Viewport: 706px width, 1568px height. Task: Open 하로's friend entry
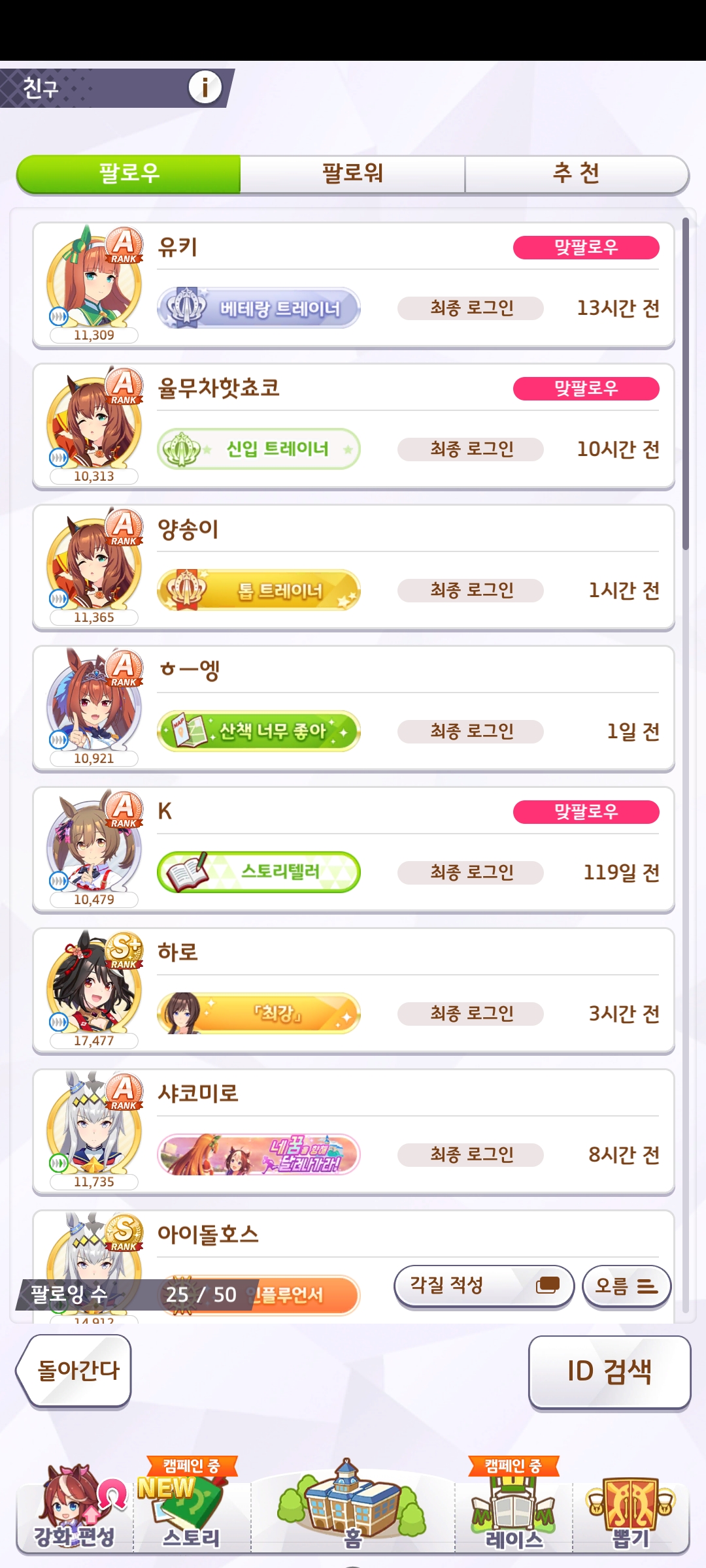pyautogui.click(x=354, y=991)
